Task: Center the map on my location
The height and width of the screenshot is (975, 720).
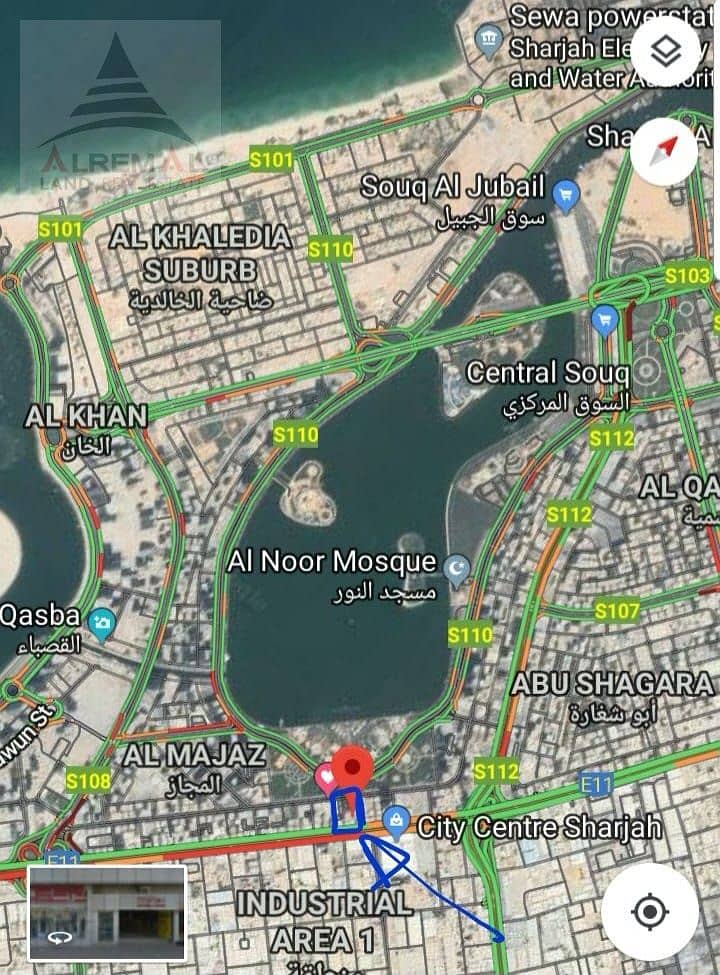Action: [650, 911]
